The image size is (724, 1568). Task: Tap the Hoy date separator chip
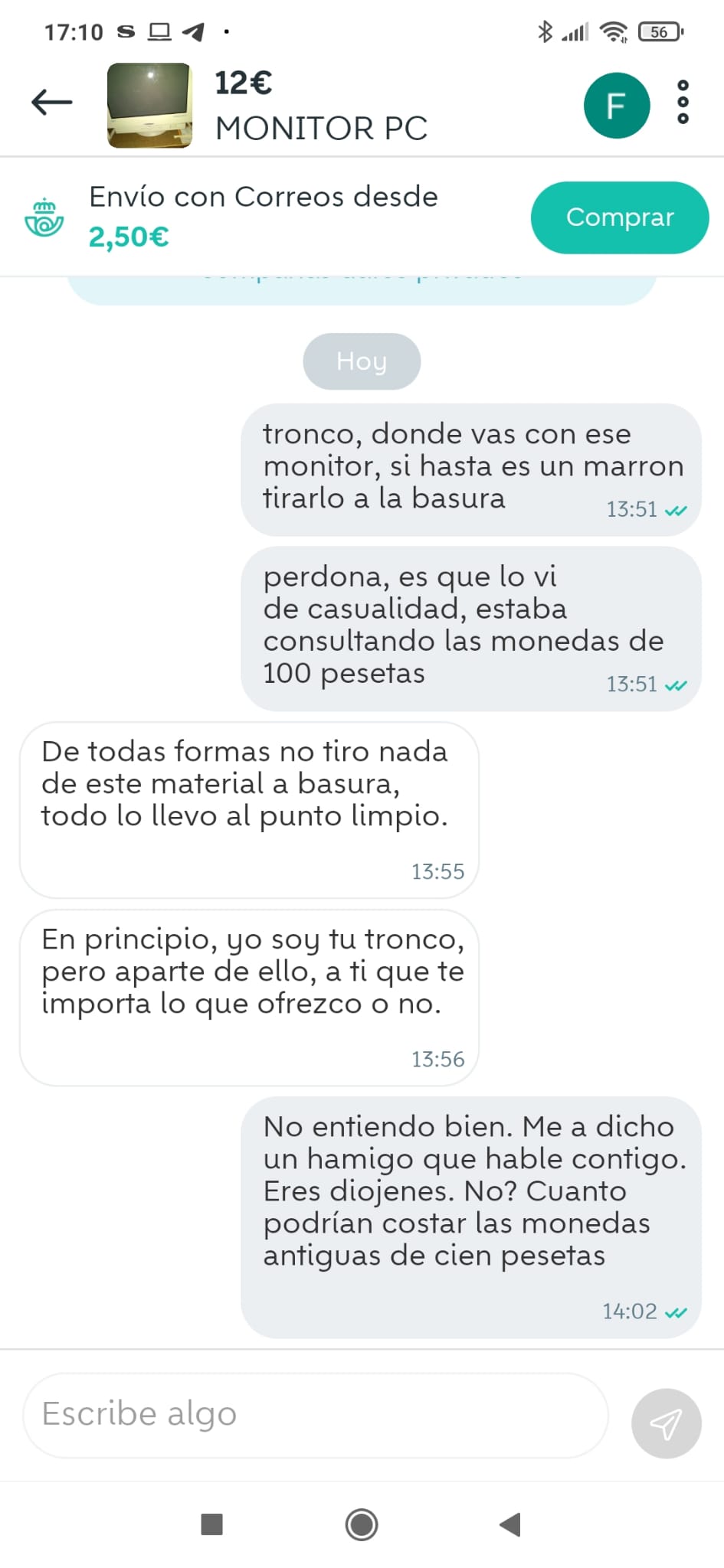(x=362, y=361)
